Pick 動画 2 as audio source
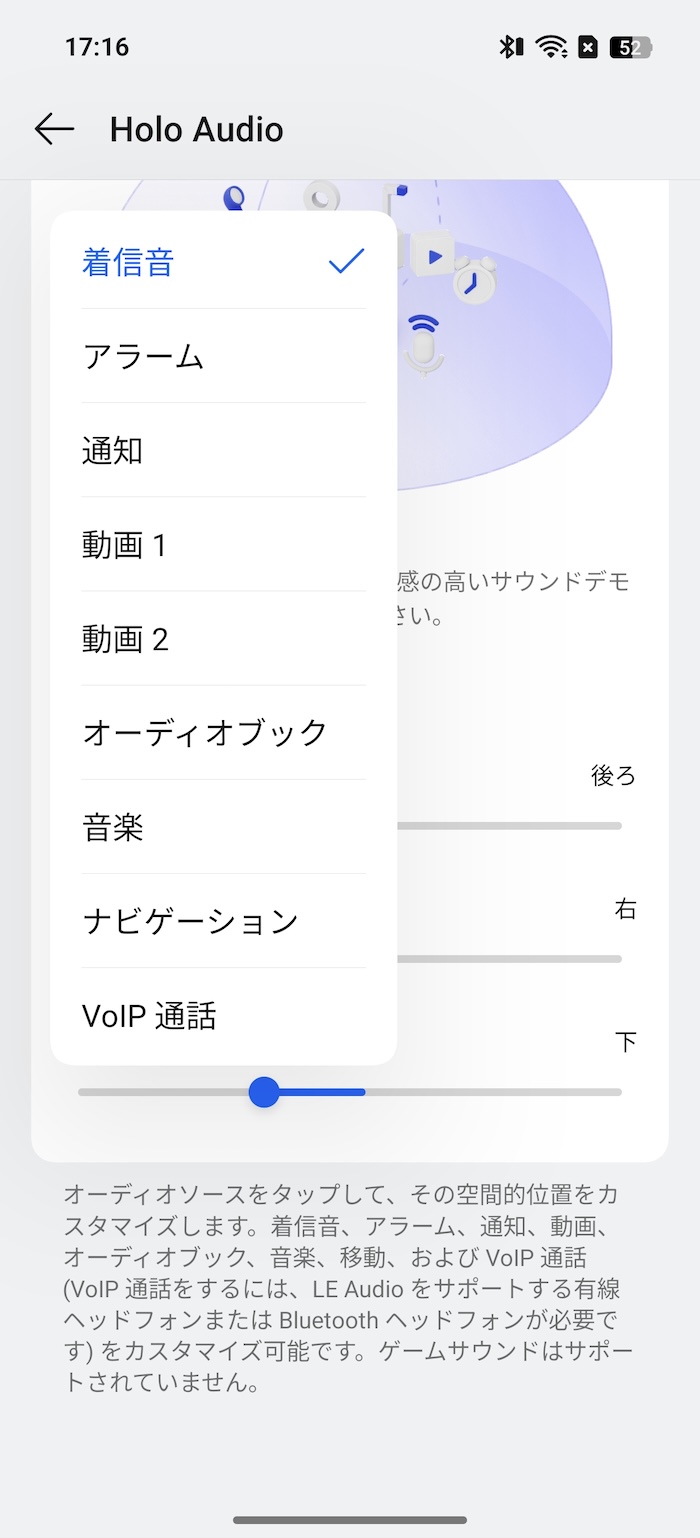This screenshot has width=700, height=1538. (224, 638)
